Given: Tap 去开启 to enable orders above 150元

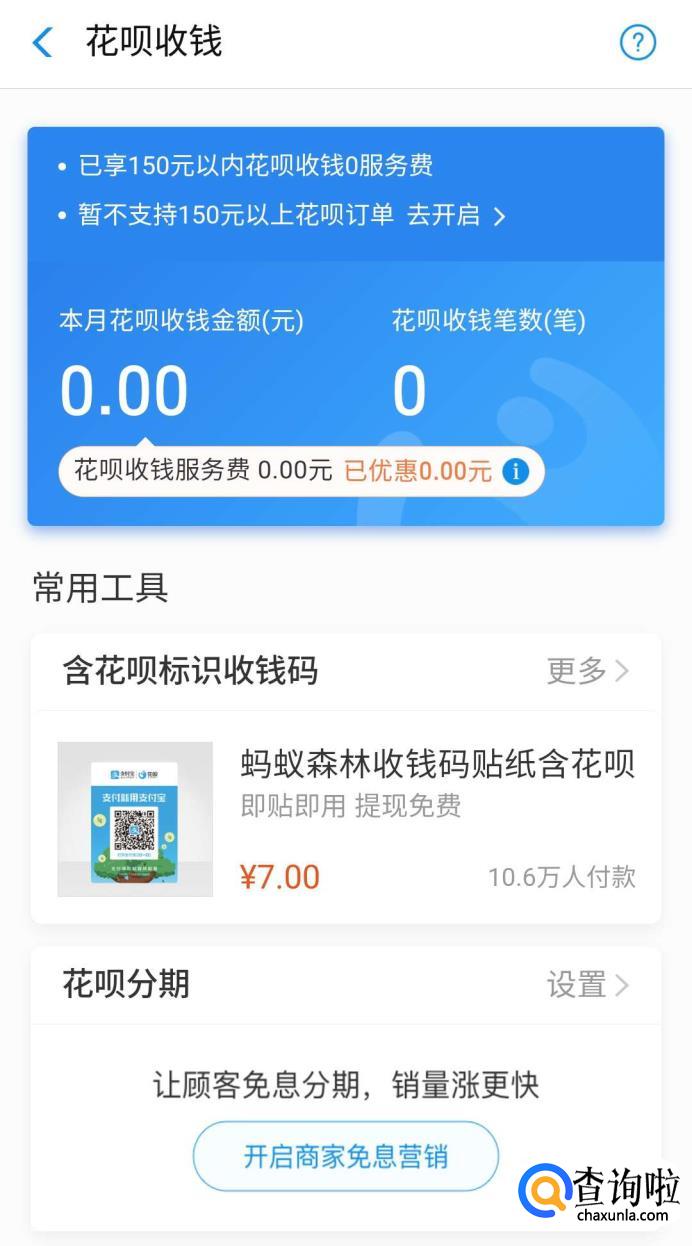Looking at the screenshot, I should tap(455, 215).
